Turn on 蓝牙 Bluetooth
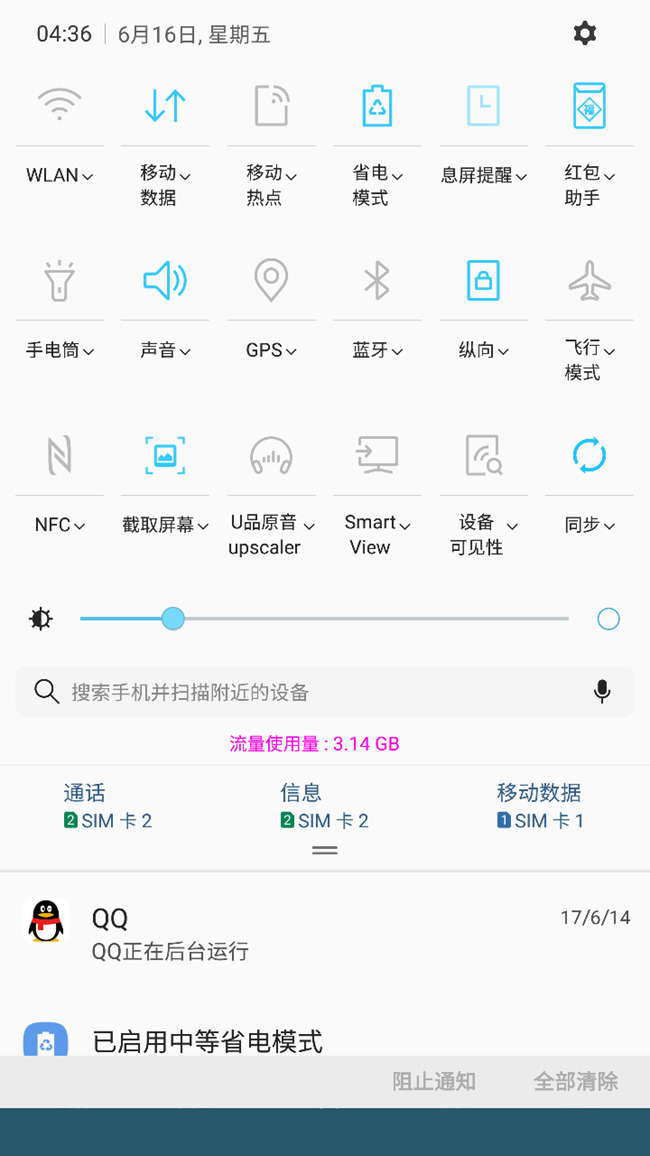 tap(377, 281)
